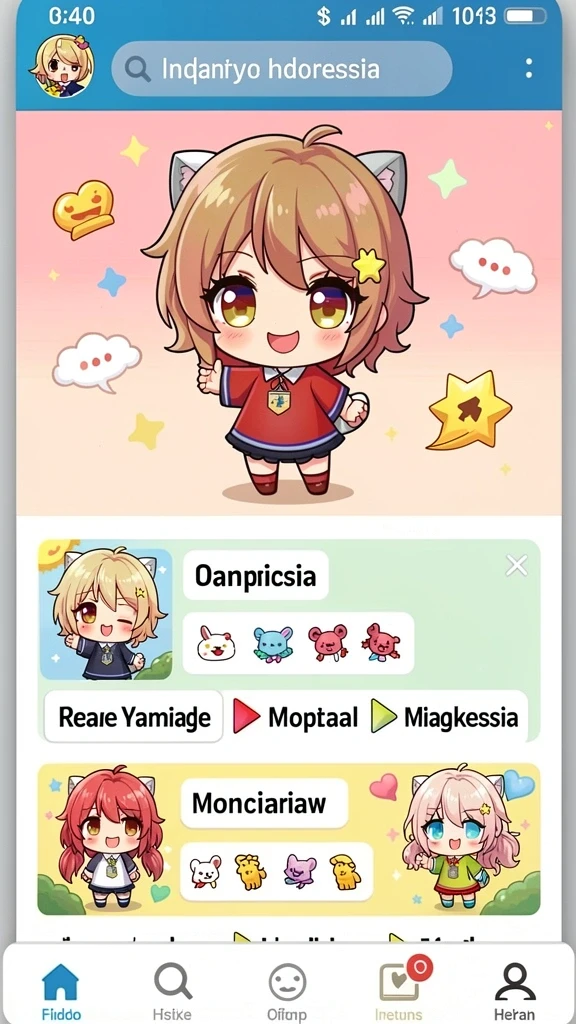The image size is (576, 1024).
Task: Open the Inetuns tab with the badge
Action: click(400, 991)
